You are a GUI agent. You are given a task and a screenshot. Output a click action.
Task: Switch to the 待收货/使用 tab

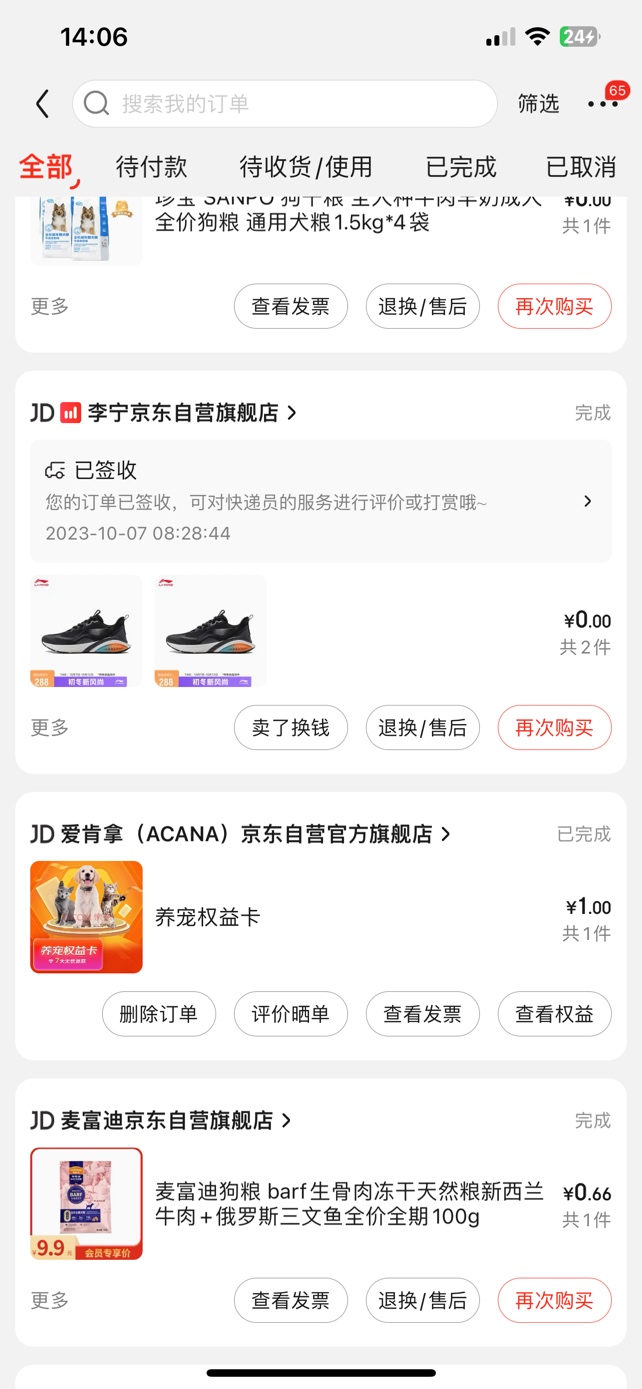[x=305, y=167]
